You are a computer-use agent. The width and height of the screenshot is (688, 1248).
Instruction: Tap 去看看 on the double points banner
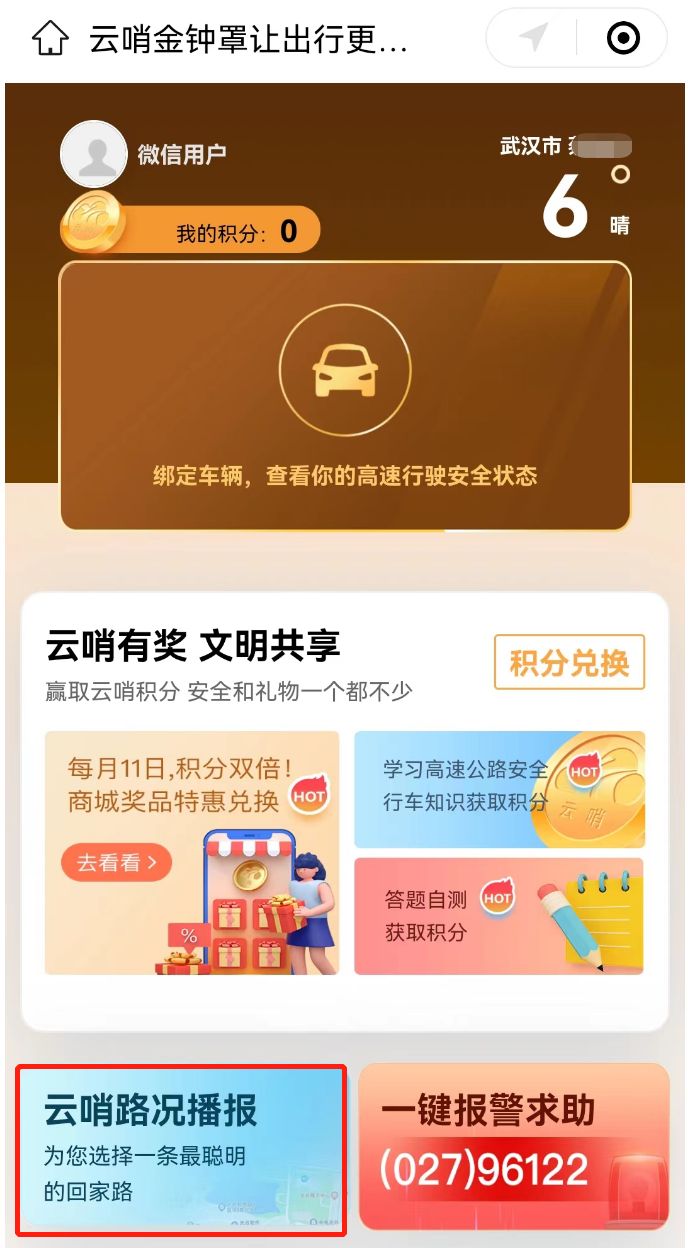tap(116, 862)
